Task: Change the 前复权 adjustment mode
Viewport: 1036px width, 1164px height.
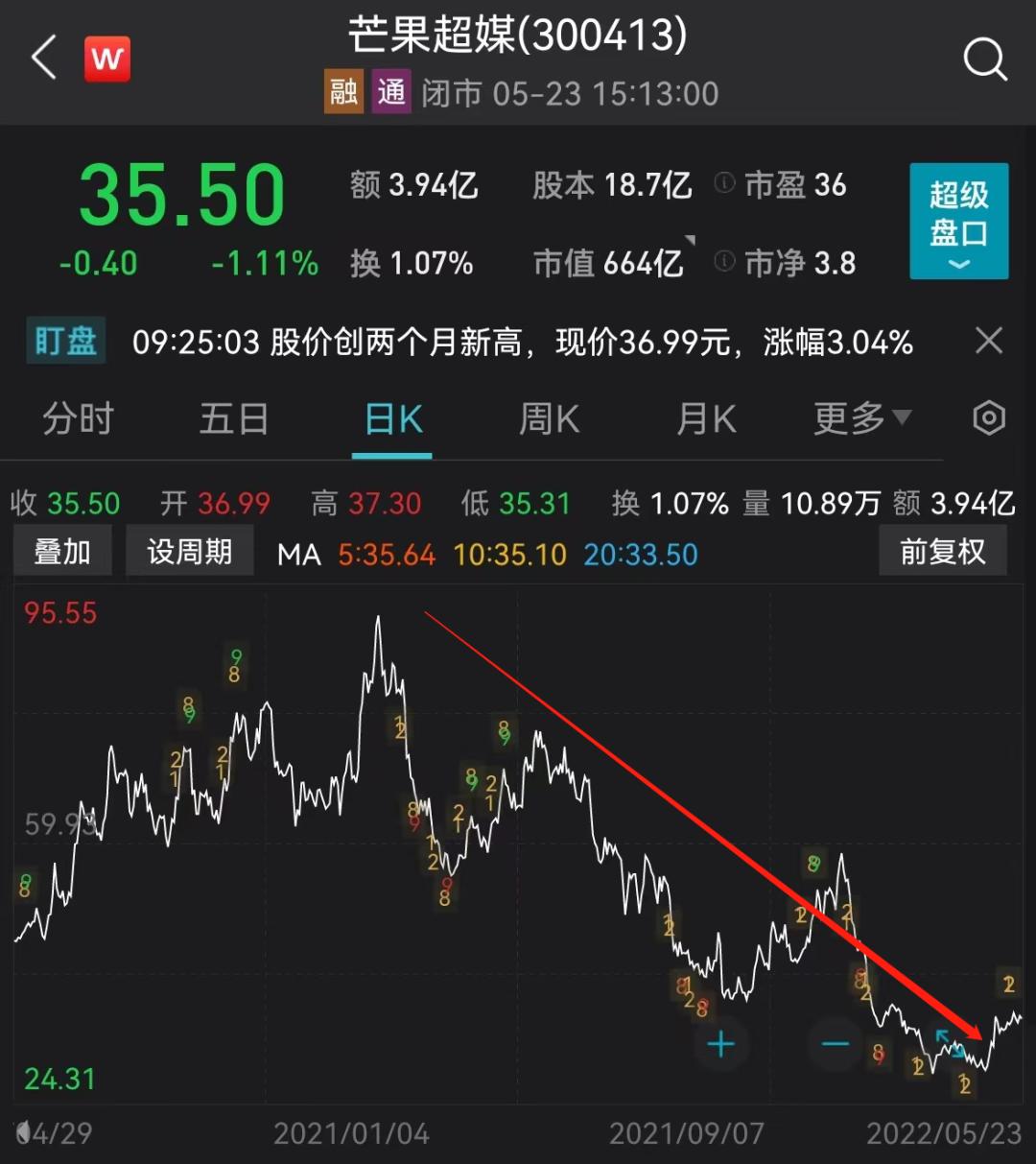Action: [x=942, y=552]
